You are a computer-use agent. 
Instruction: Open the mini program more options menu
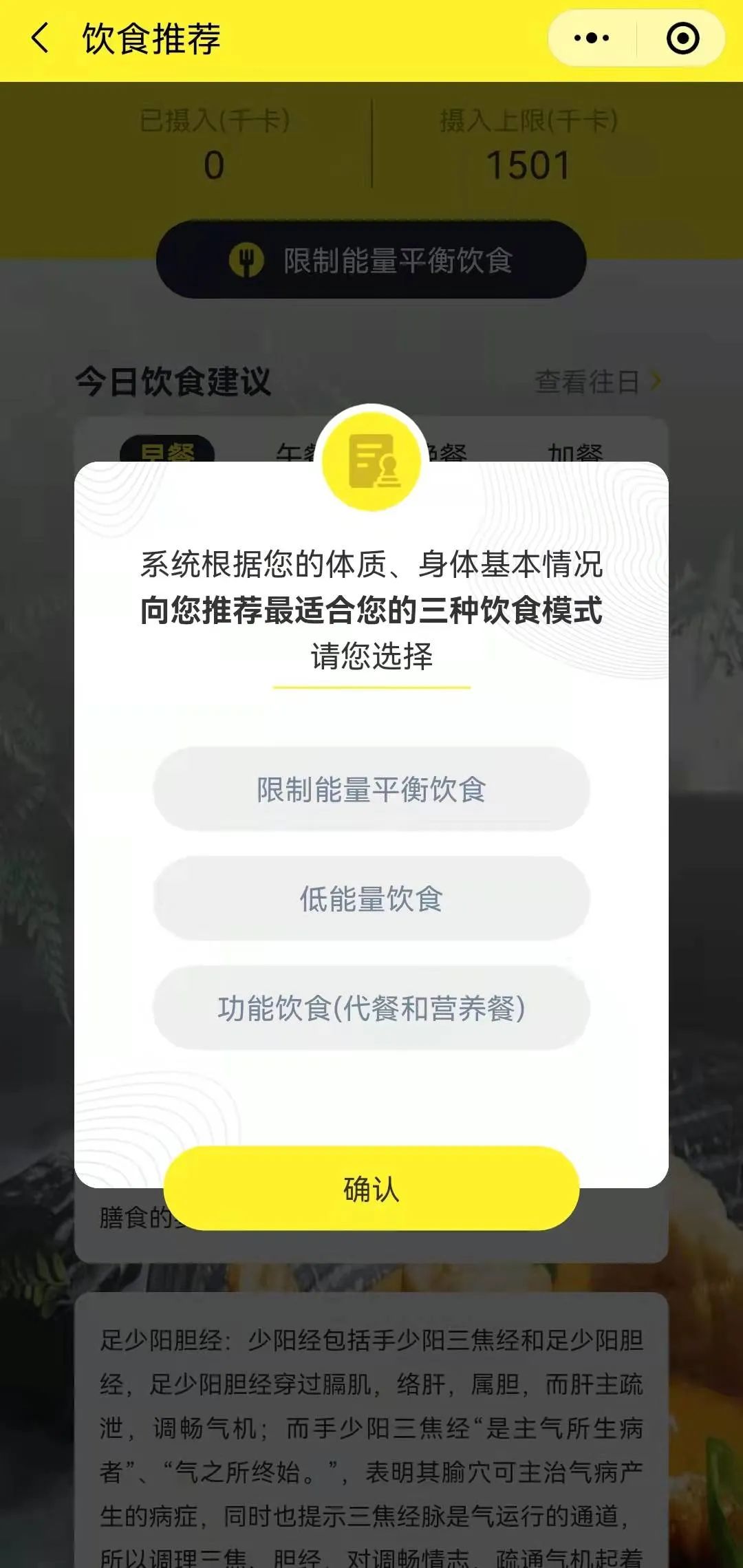tap(592, 38)
